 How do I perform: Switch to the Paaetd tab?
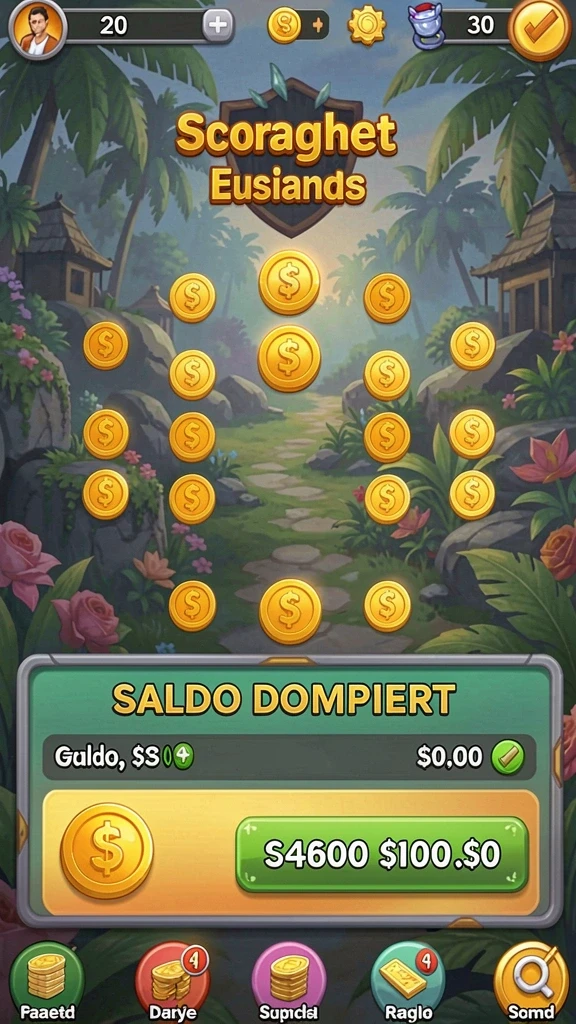coord(47,982)
